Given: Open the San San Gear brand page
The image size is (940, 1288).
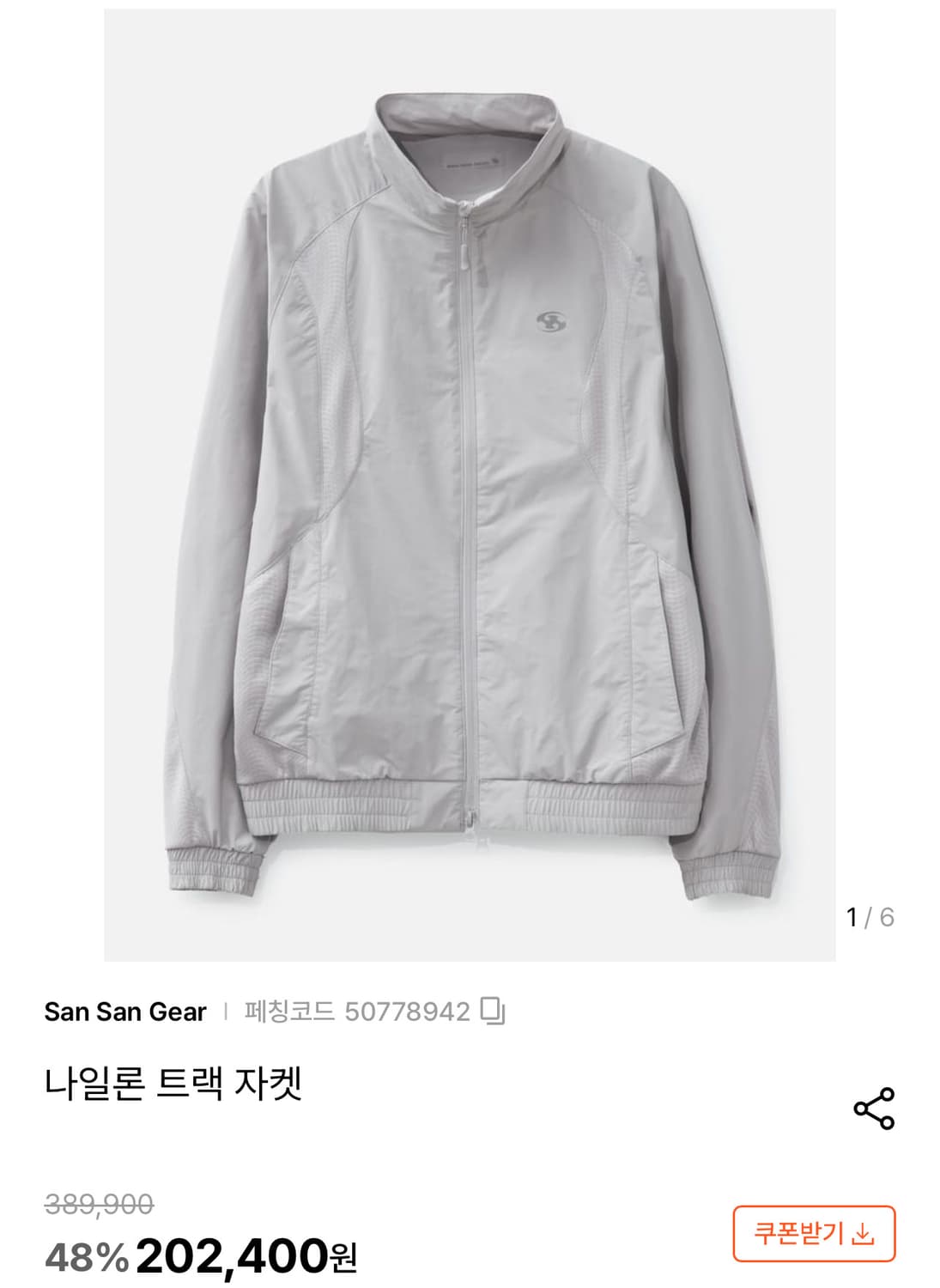Looking at the screenshot, I should 124,1011.
